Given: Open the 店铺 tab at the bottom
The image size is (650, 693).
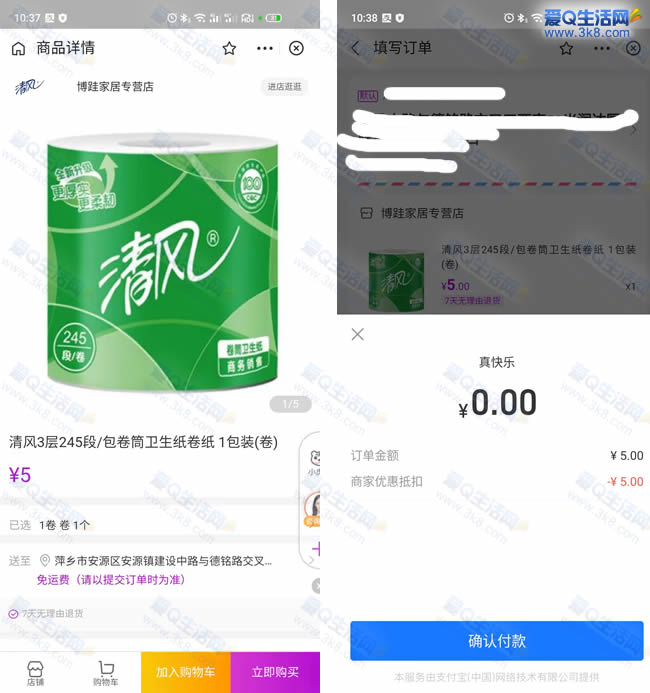Looking at the screenshot, I should click(x=35, y=673).
